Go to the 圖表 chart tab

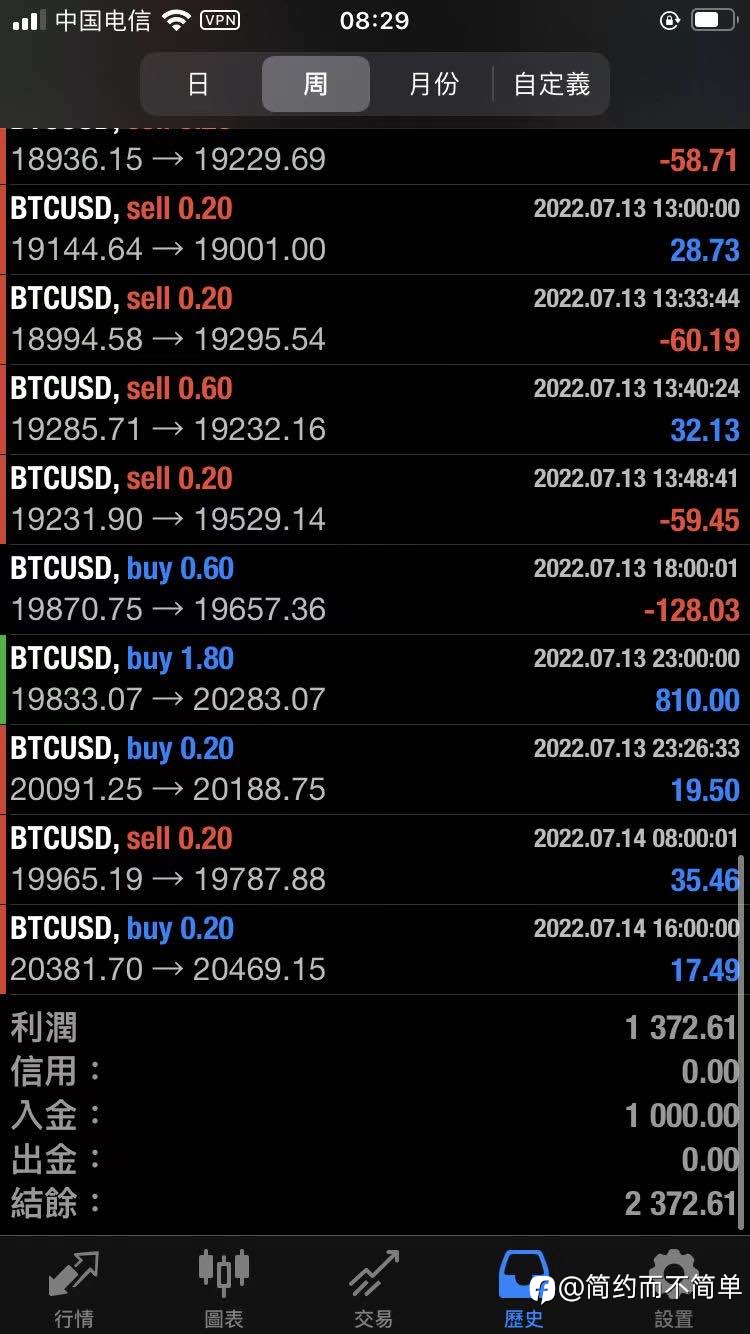pos(224,1287)
